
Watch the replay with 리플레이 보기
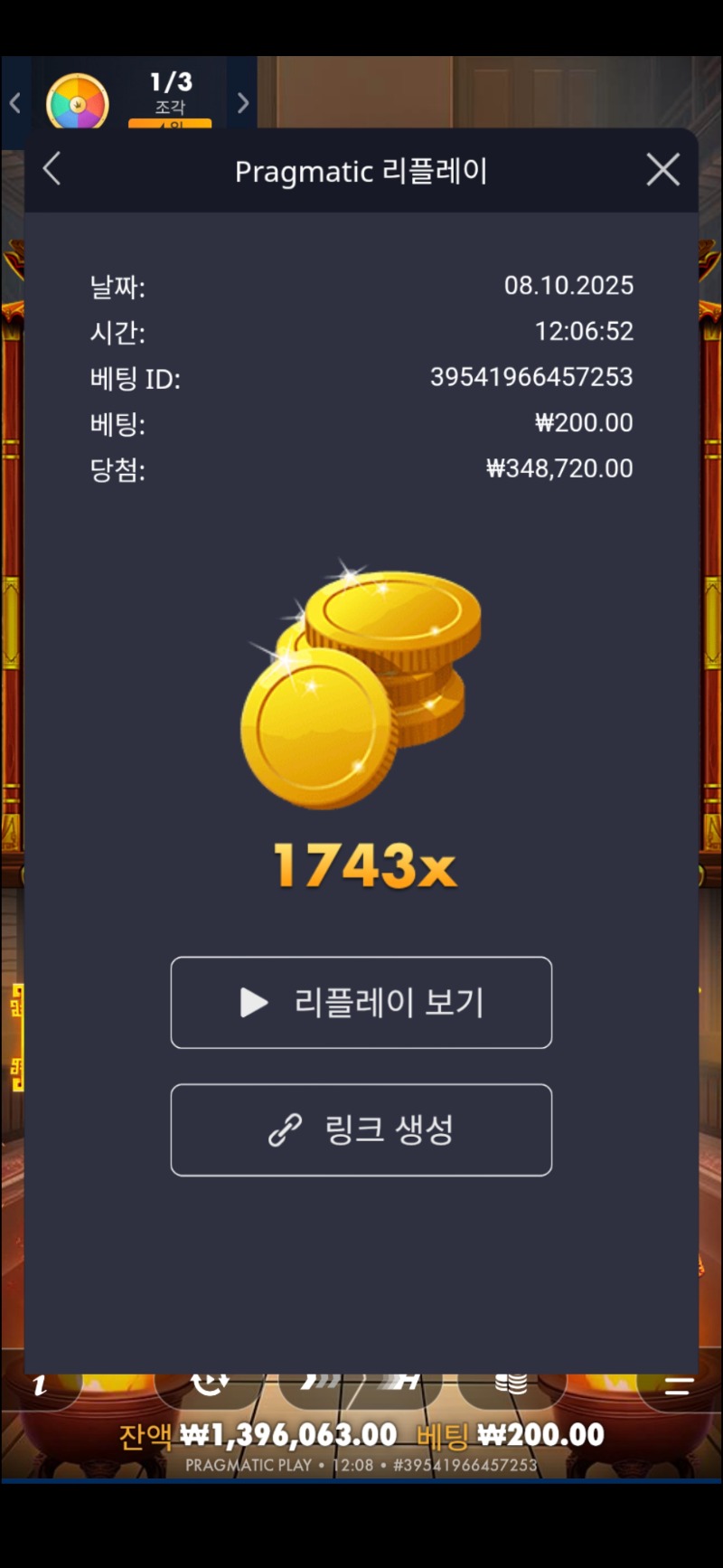point(361,1002)
